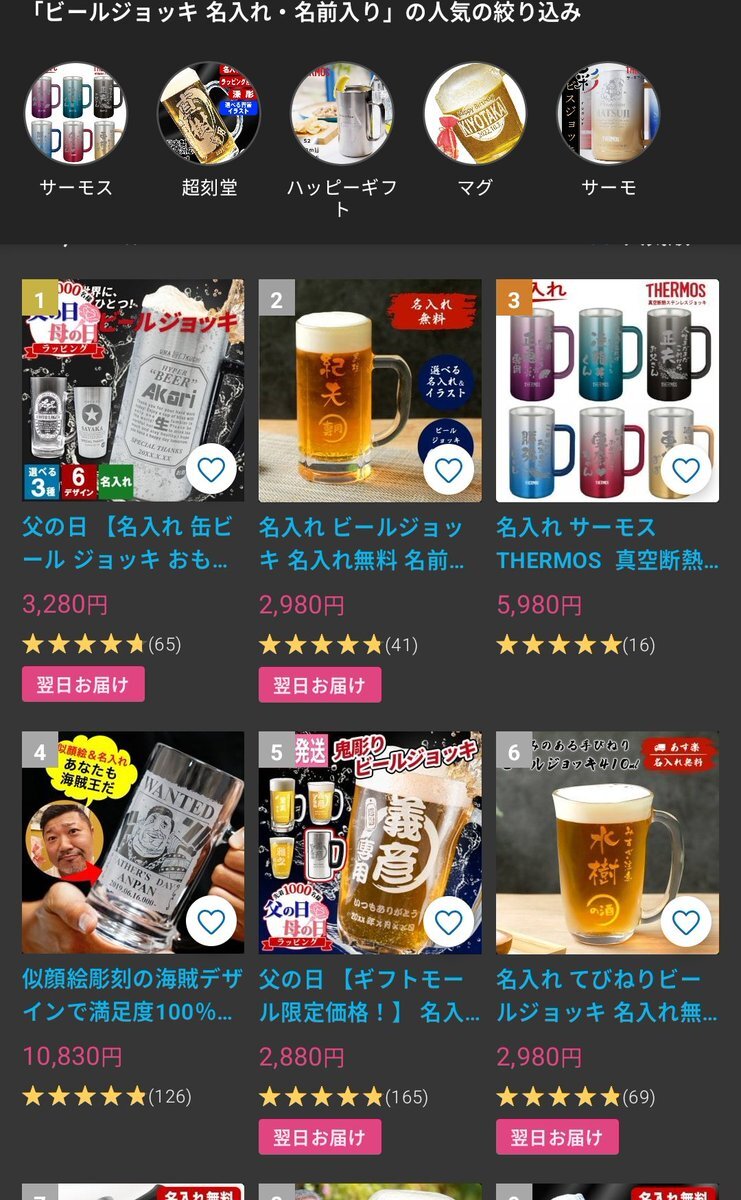This screenshot has width=741, height=1200.
Task: Open 名入れ てびねりビールジョッキ product
Action: click(607, 994)
